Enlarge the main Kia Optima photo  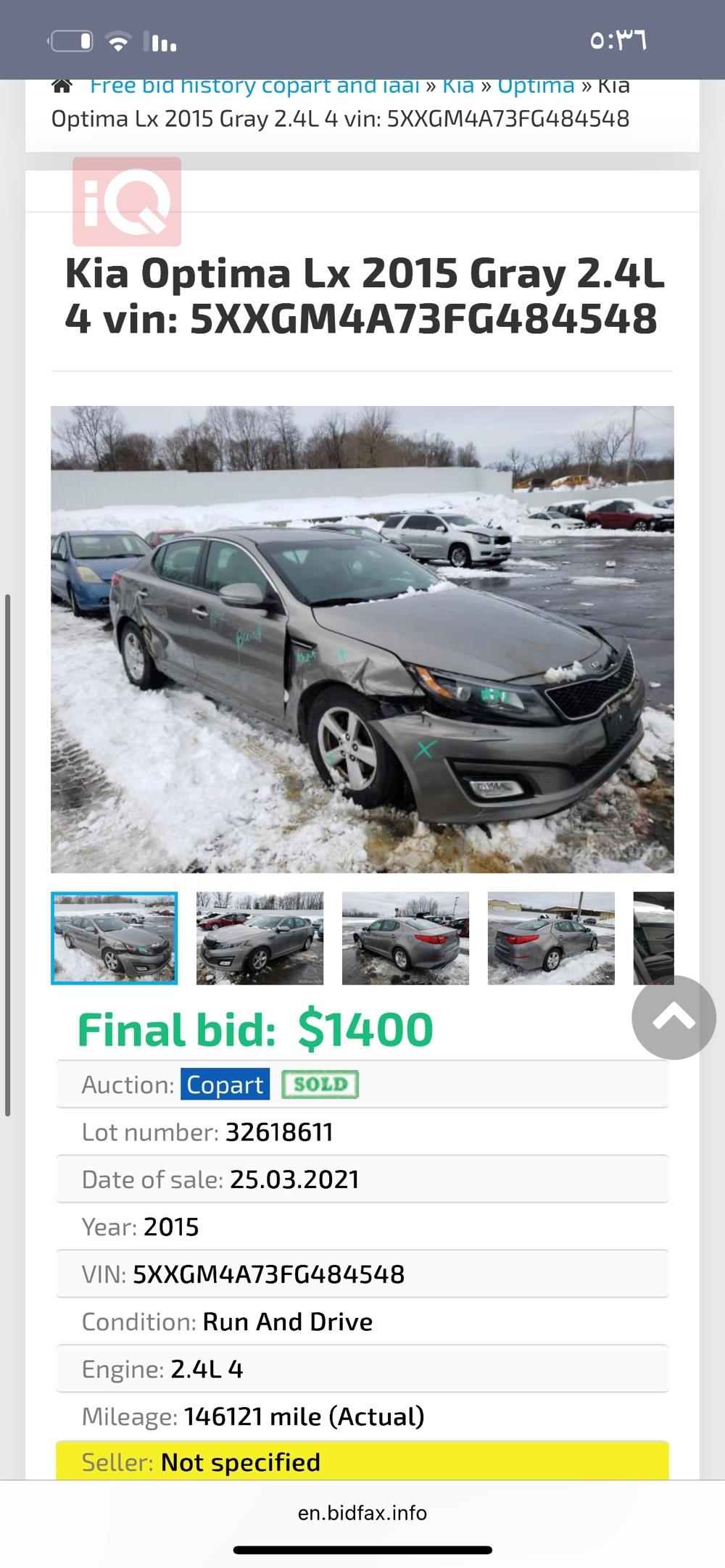point(362,639)
